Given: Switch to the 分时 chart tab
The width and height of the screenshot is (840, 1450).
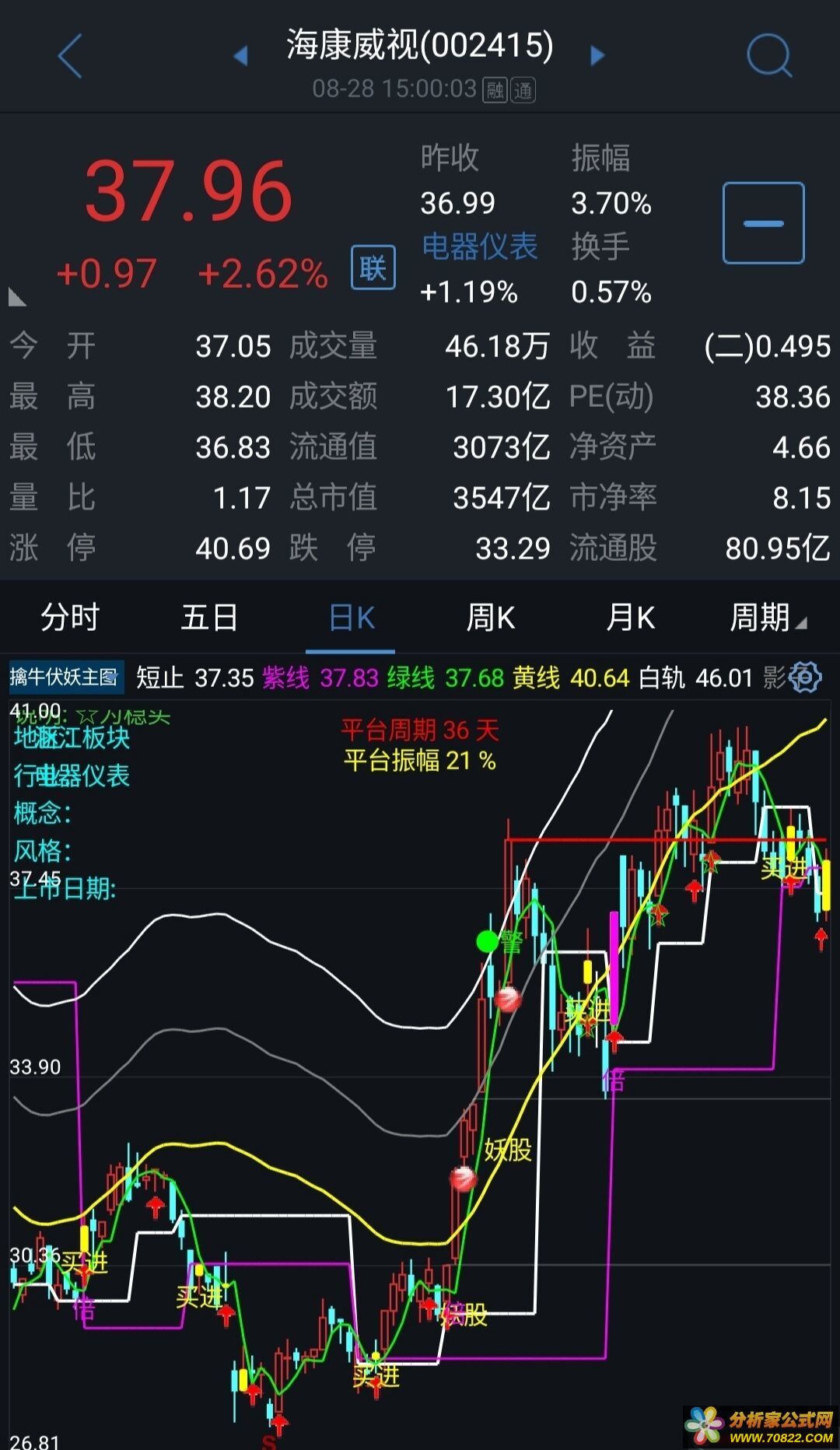Looking at the screenshot, I should [70, 618].
